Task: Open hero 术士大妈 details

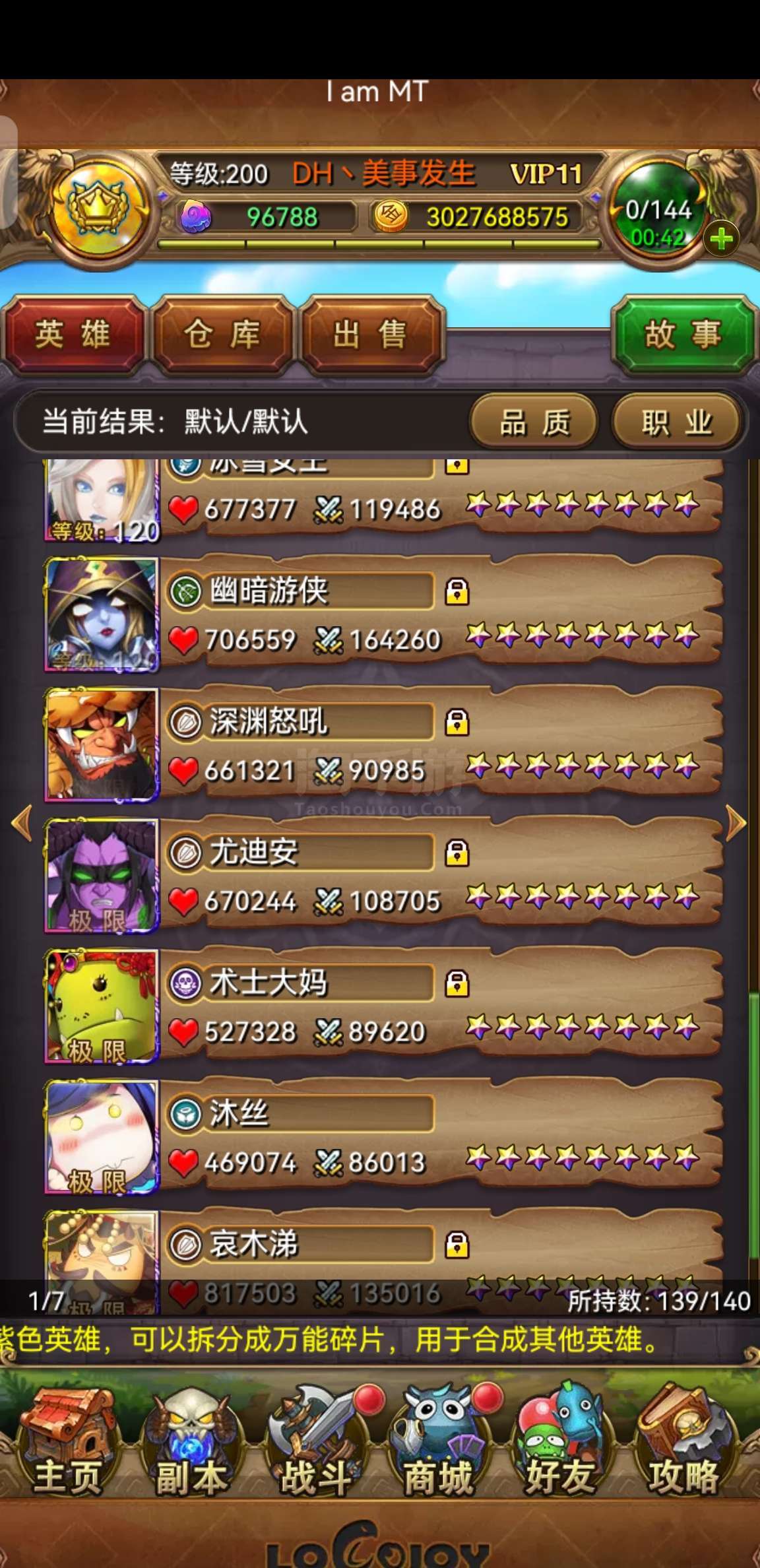Action: tap(383, 1006)
